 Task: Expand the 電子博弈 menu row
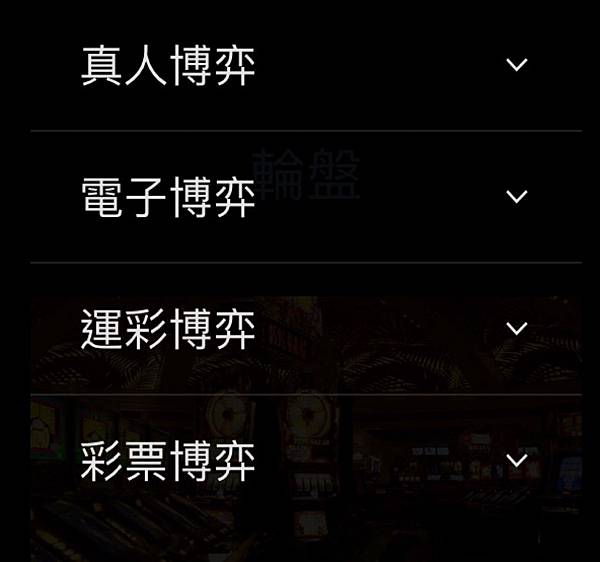516,197
